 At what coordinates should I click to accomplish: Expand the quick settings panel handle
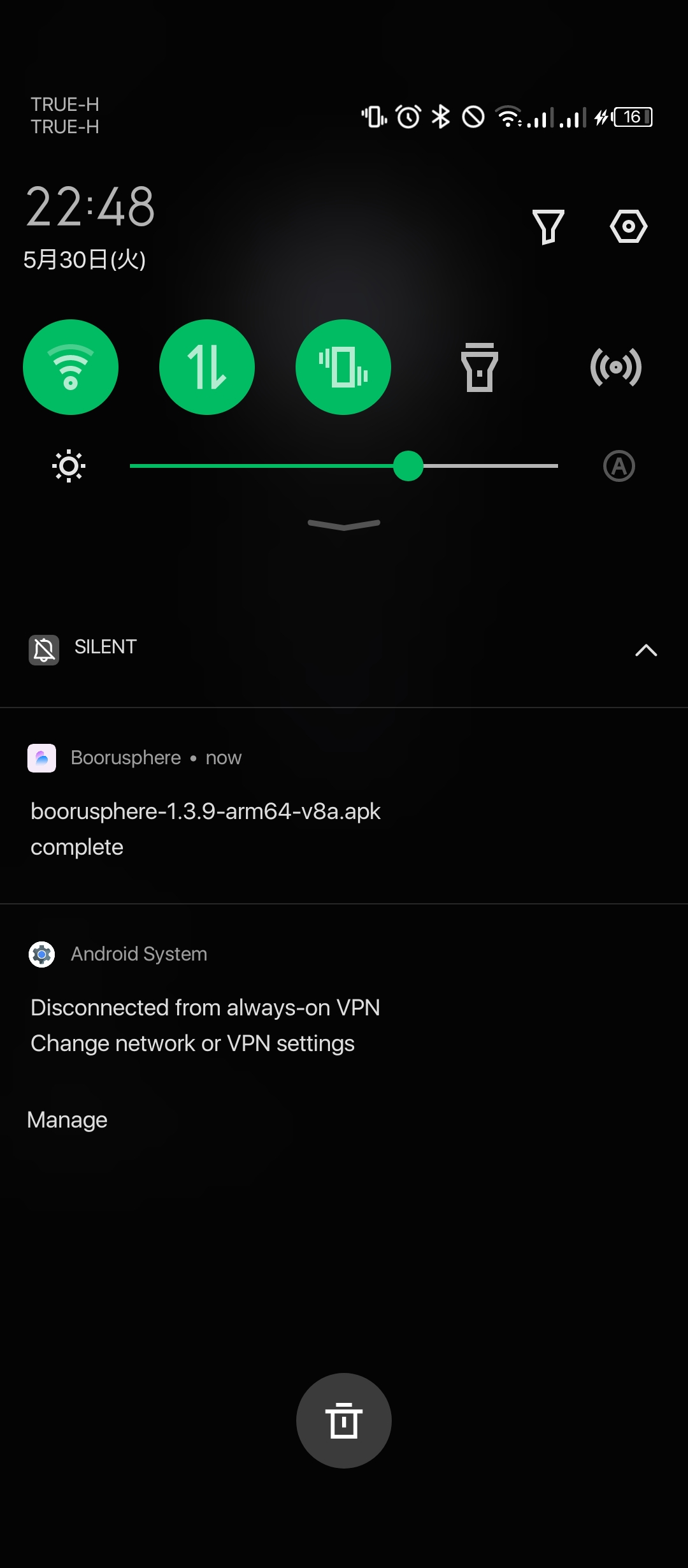point(344,525)
